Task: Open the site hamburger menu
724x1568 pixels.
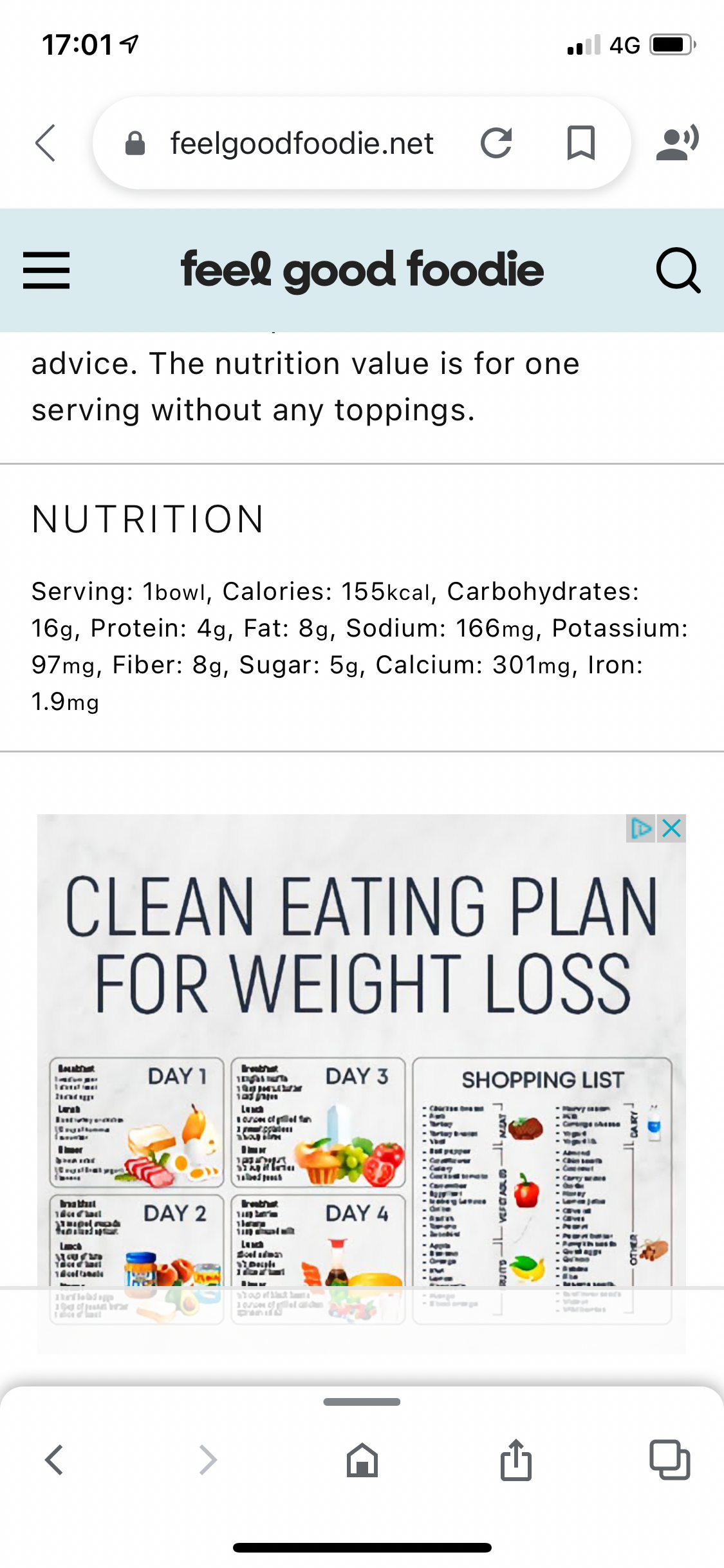Action: 46,270
